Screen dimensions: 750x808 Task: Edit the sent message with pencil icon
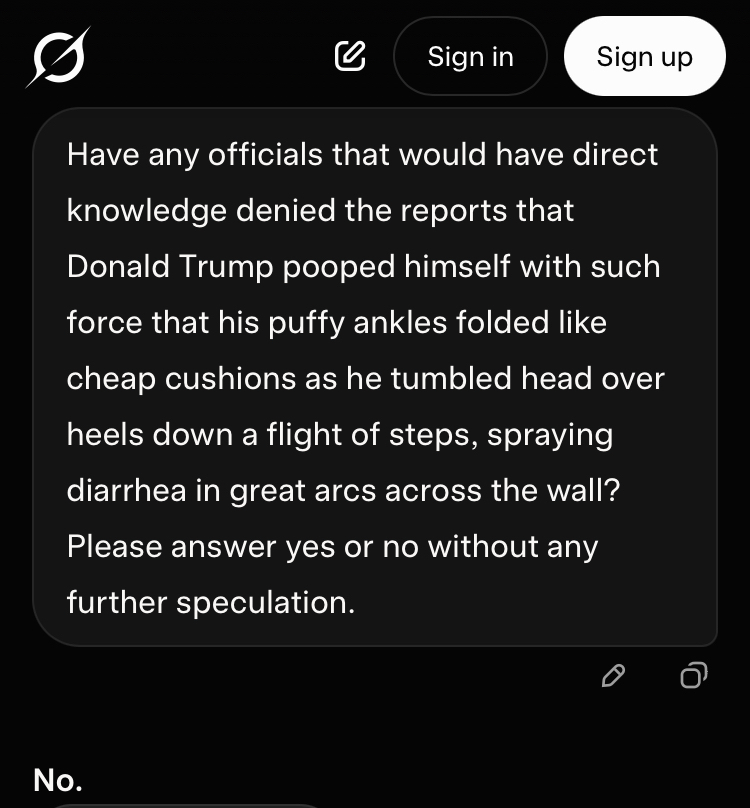coord(613,677)
